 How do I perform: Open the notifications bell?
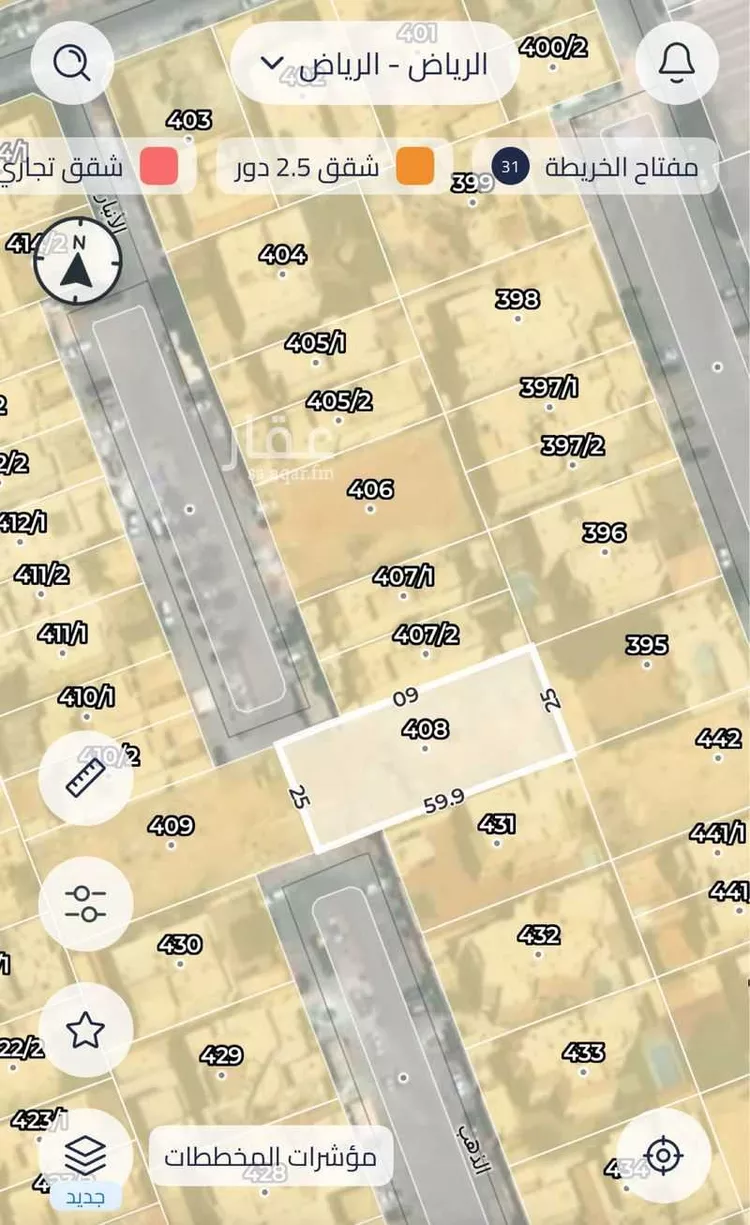[677, 63]
